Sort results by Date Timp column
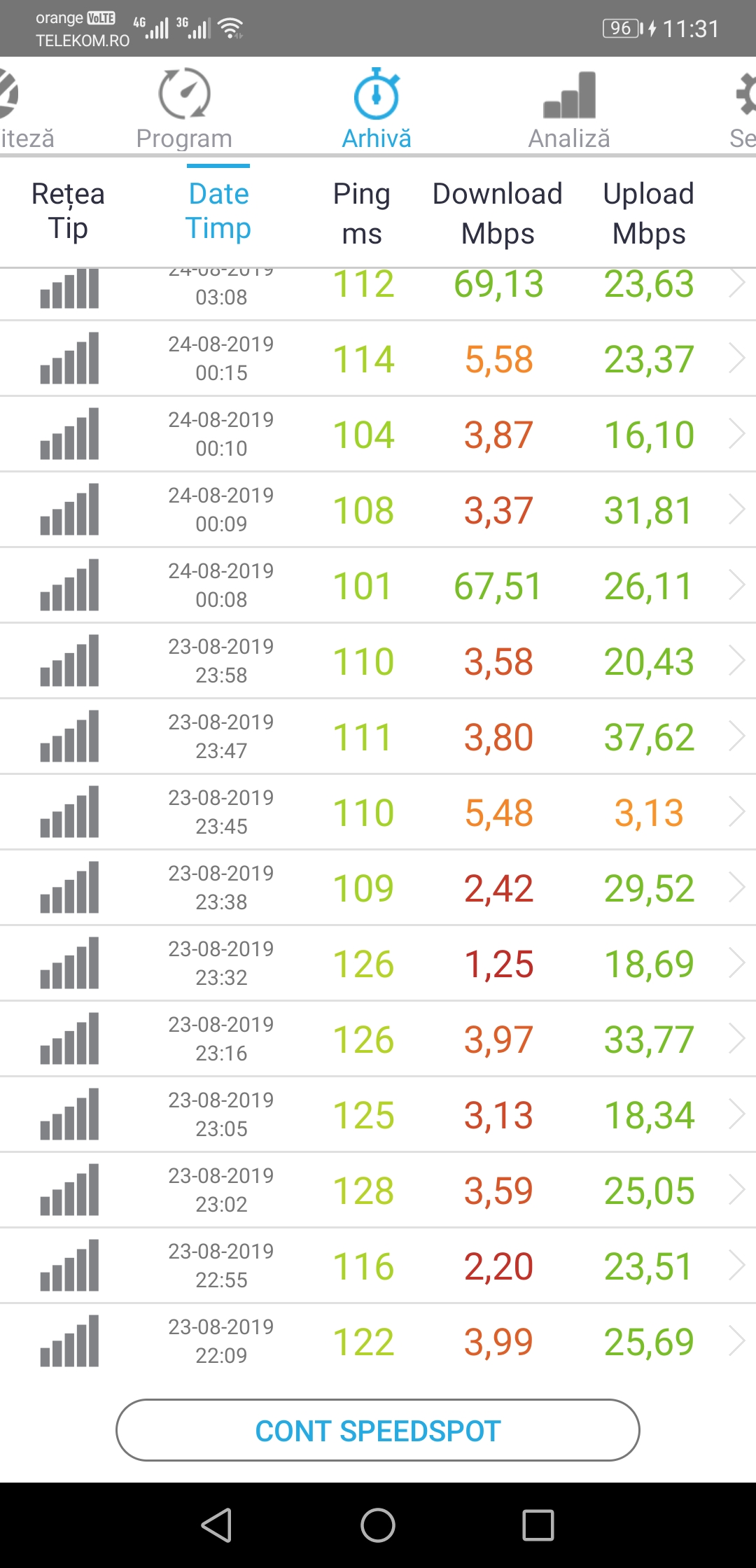Image resolution: width=756 pixels, height=1568 pixels. 218,211
